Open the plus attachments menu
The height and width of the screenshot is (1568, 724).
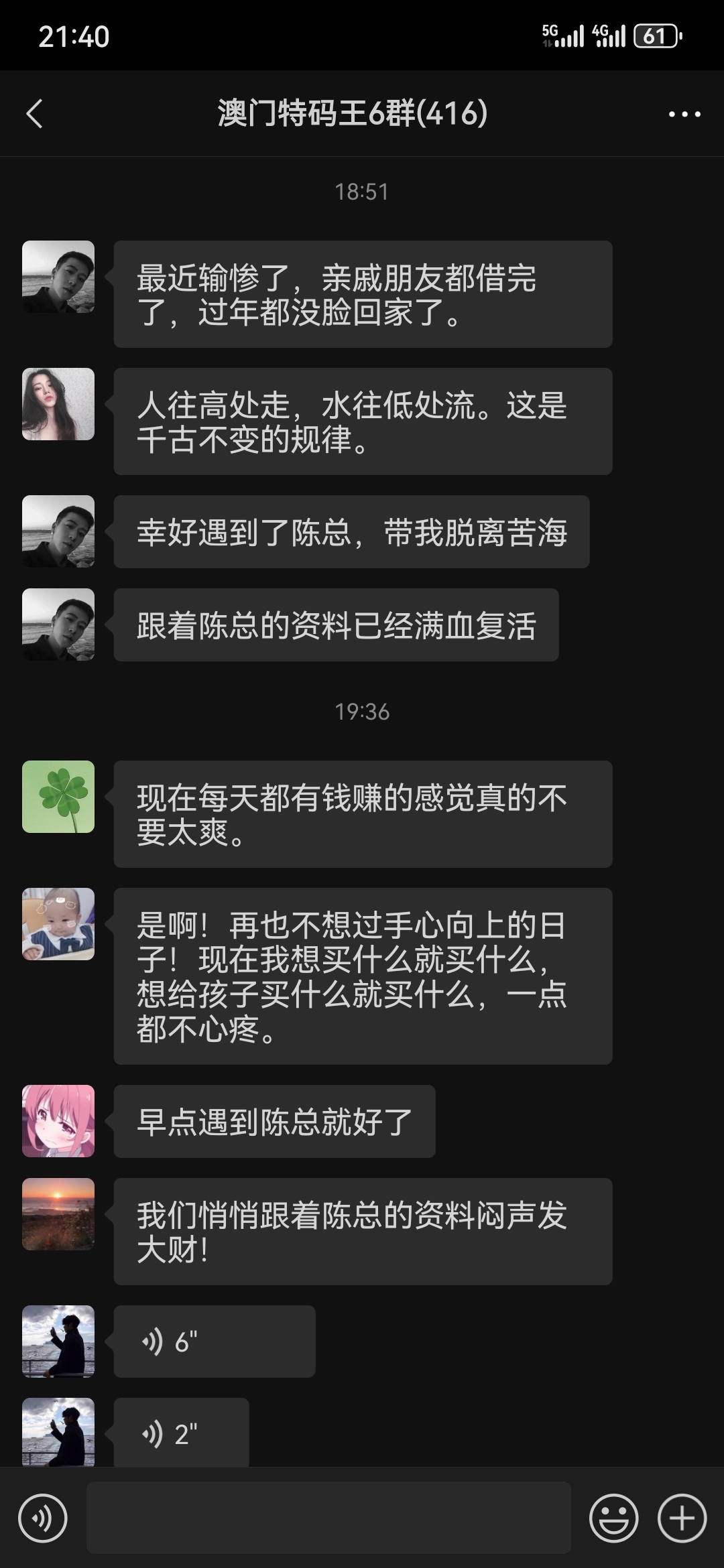point(682,1518)
